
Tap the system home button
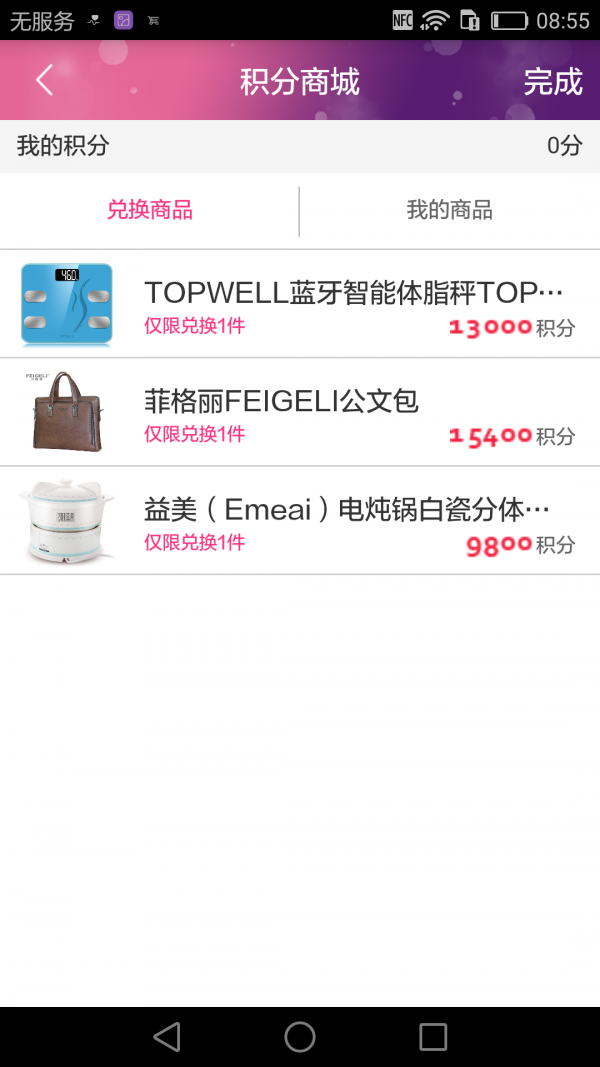tap(300, 1037)
